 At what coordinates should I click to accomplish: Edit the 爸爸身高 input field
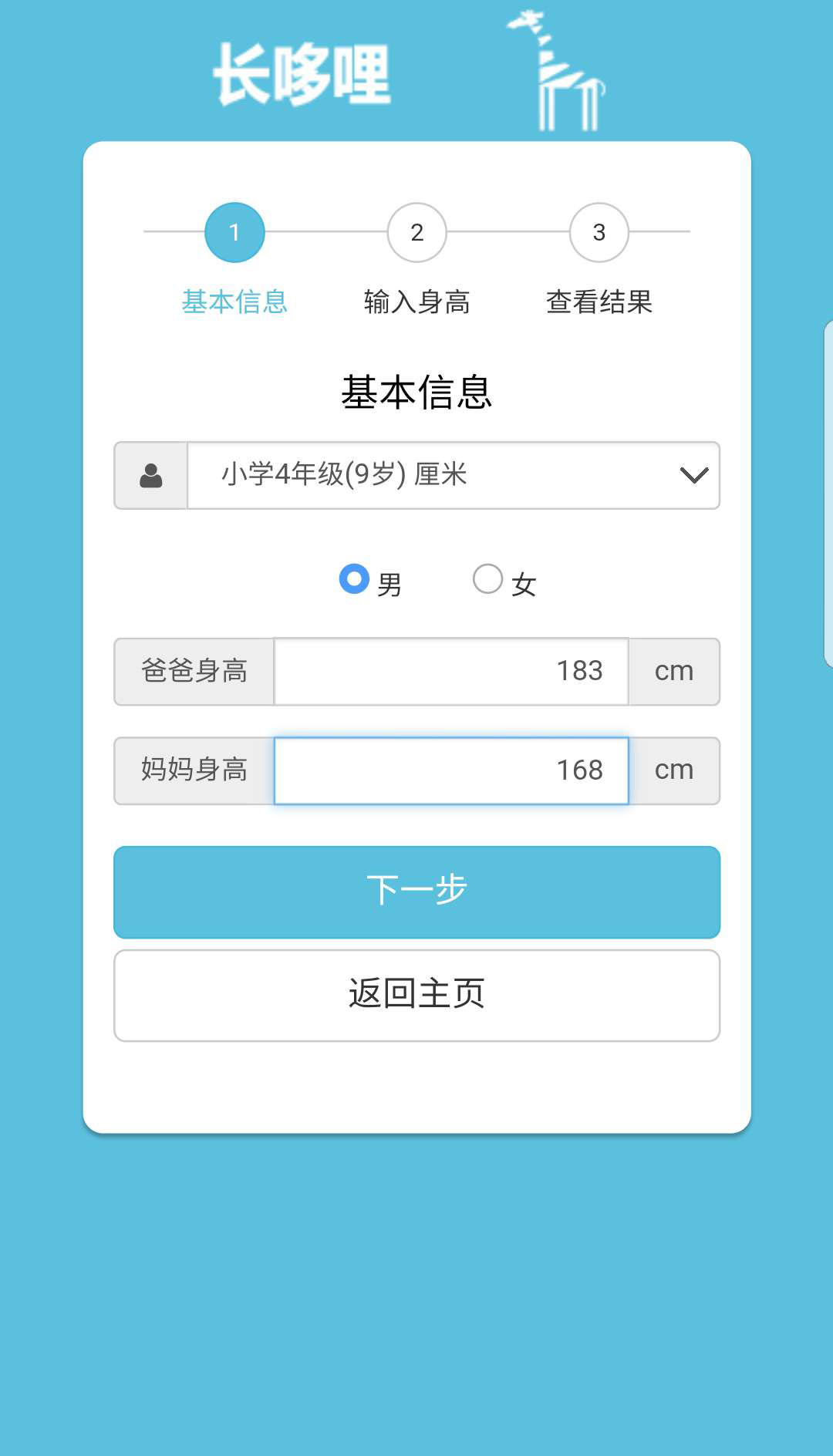451,671
